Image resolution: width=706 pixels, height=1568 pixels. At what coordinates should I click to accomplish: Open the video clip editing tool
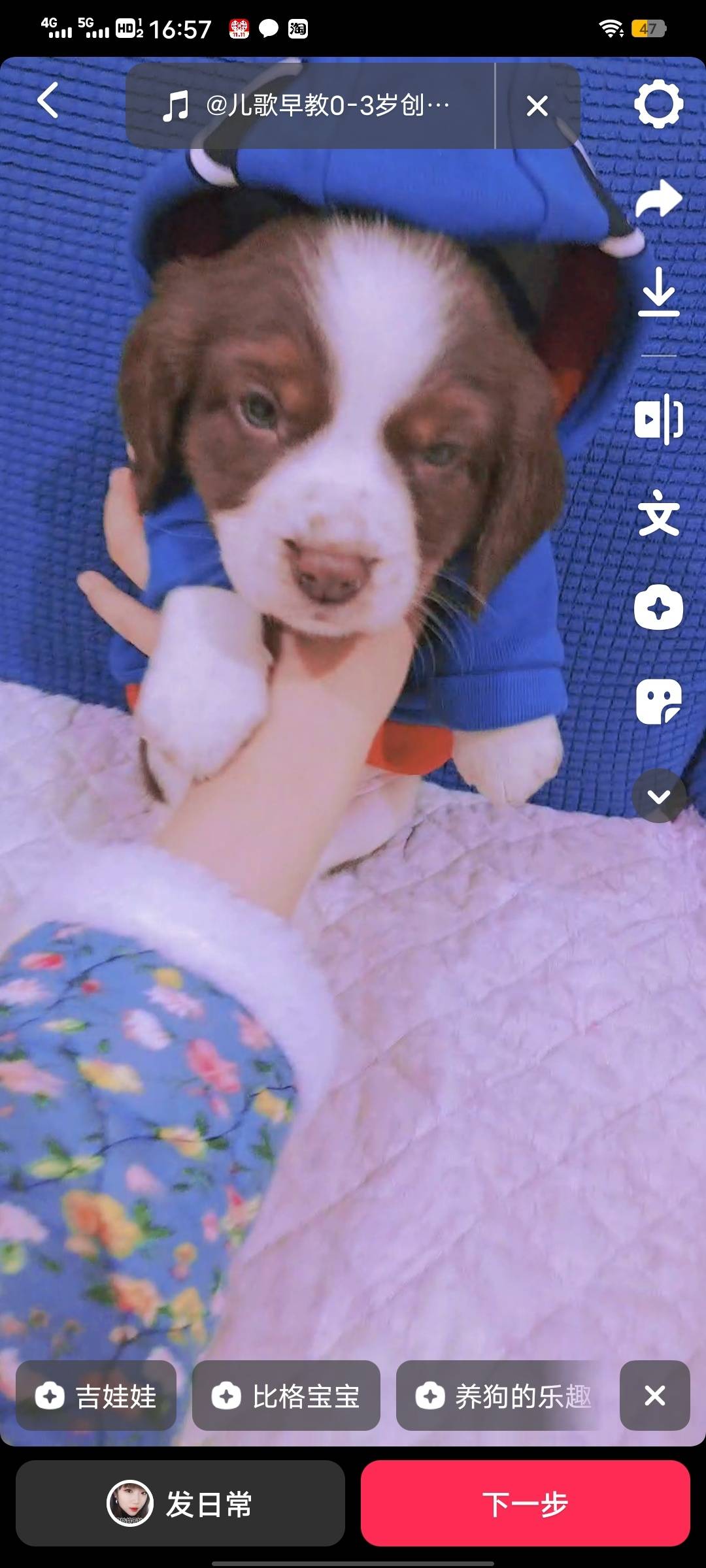(x=658, y=419)
